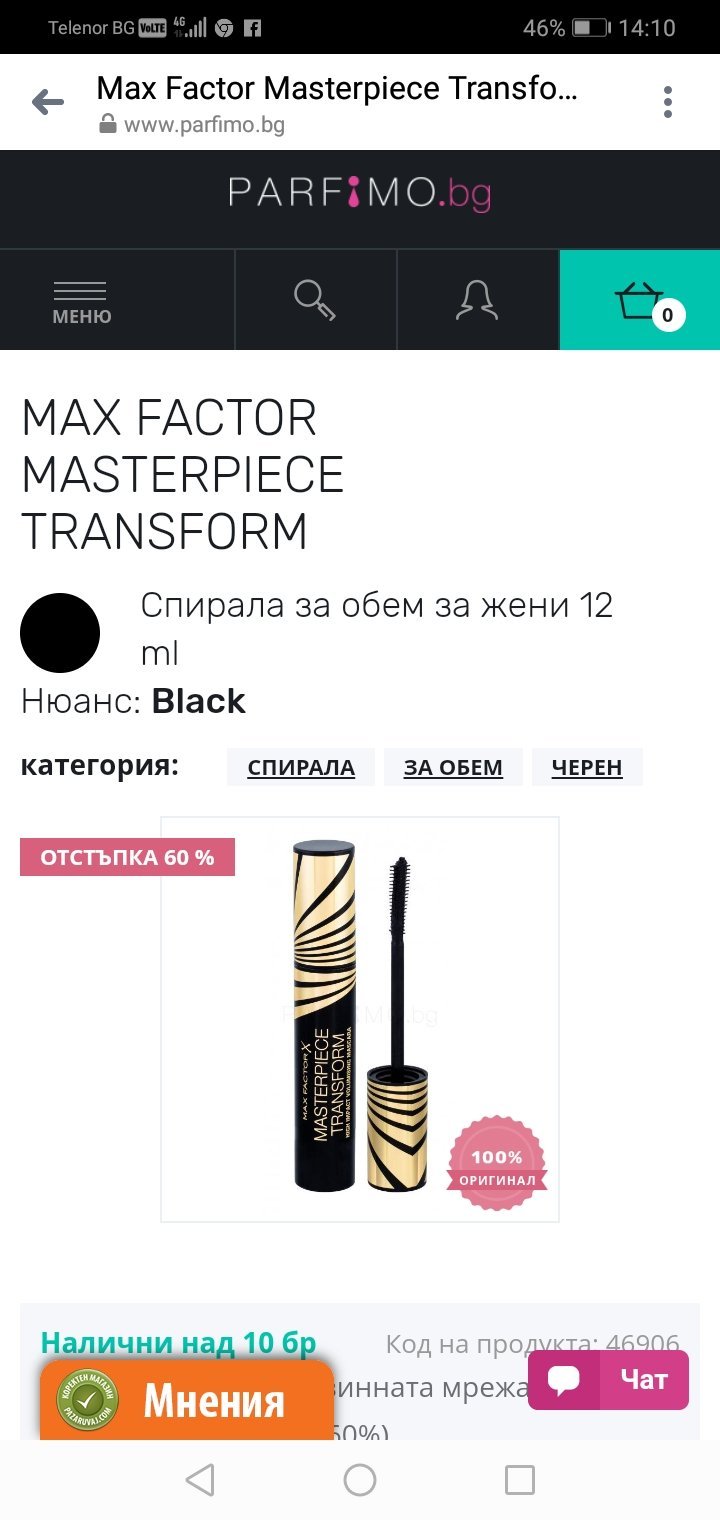Open the site search
The width and height of the screenshot is (720, 1520).
(316, 300)
